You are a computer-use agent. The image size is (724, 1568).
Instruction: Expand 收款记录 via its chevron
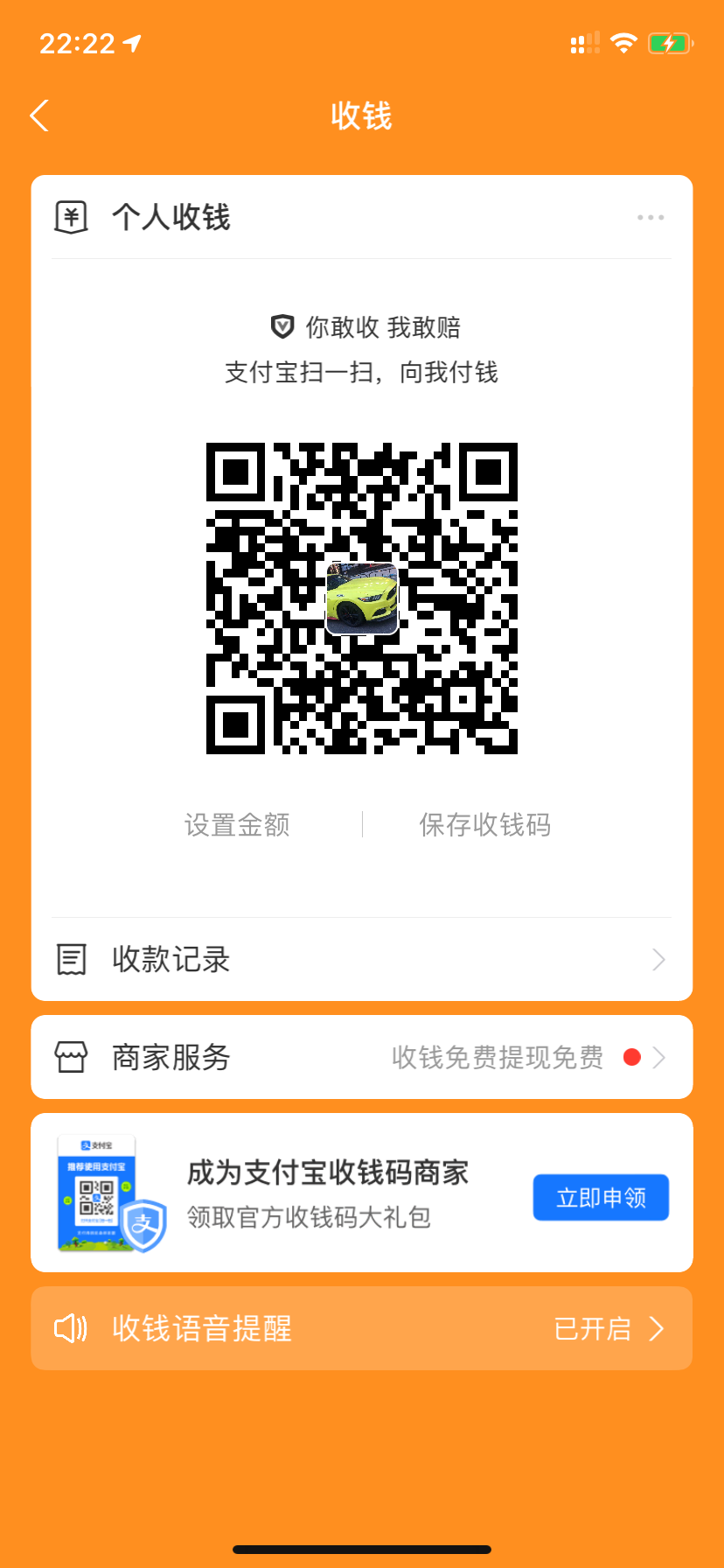pyautogui.click(x=658, y=959)
